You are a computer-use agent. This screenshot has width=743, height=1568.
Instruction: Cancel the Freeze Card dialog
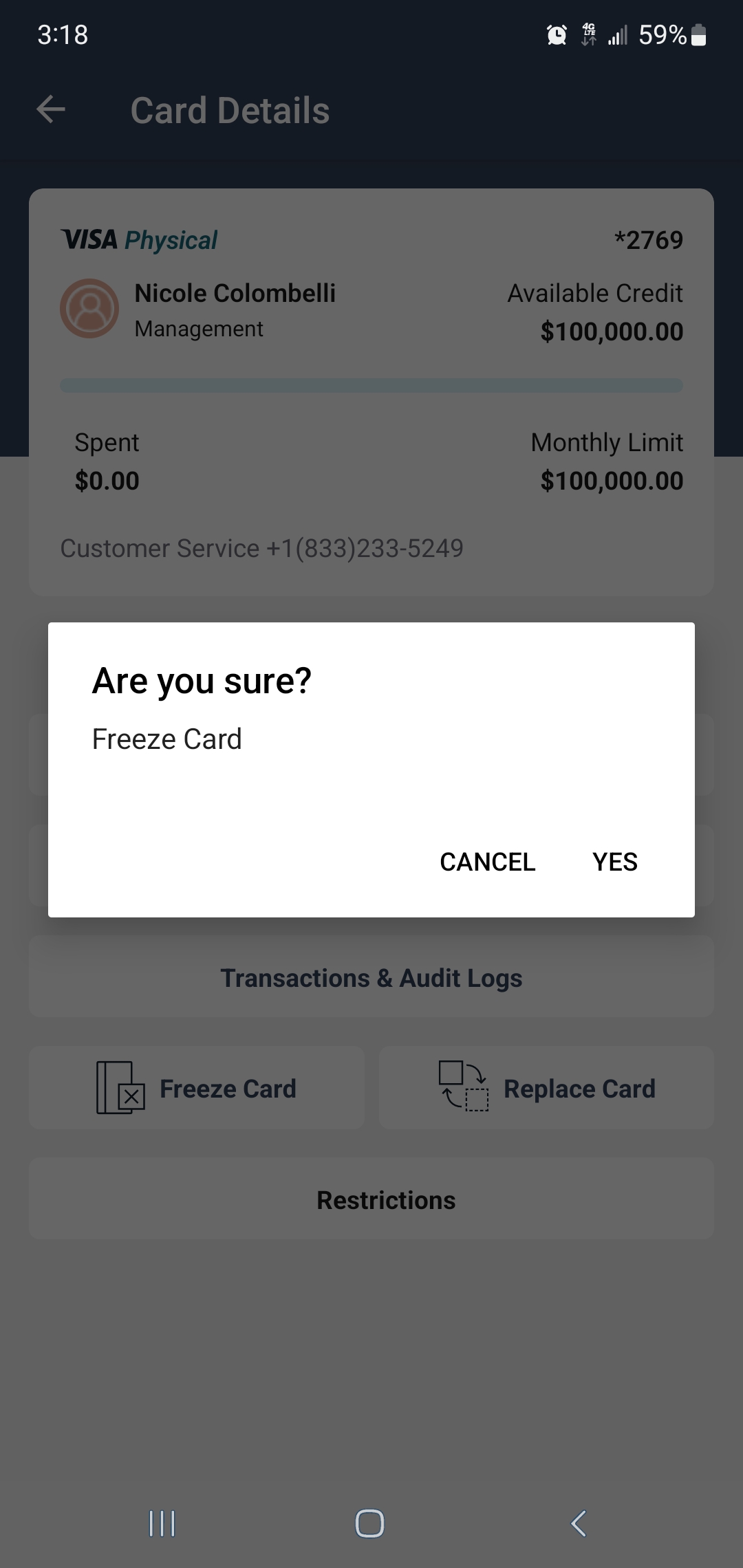[x=487, y=862]
